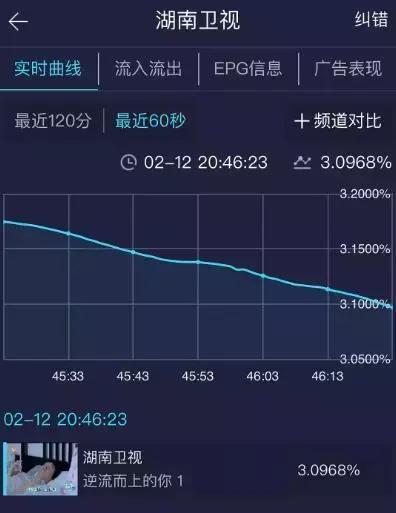Screen dimensions: 396x513
Task: Select the 实时曲线 tab
Action: [x=48, y=69]
